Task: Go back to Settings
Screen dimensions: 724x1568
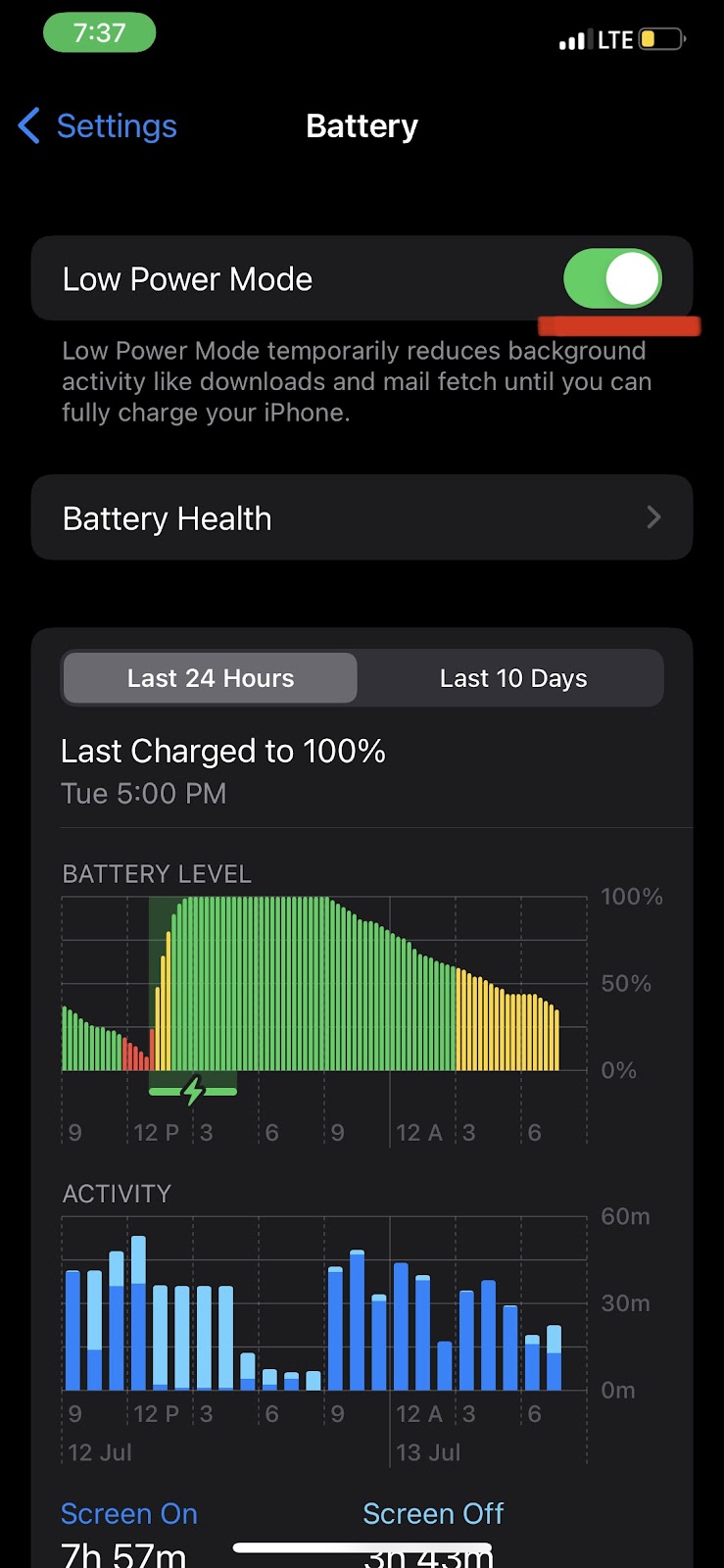Action: coord(98,126)
